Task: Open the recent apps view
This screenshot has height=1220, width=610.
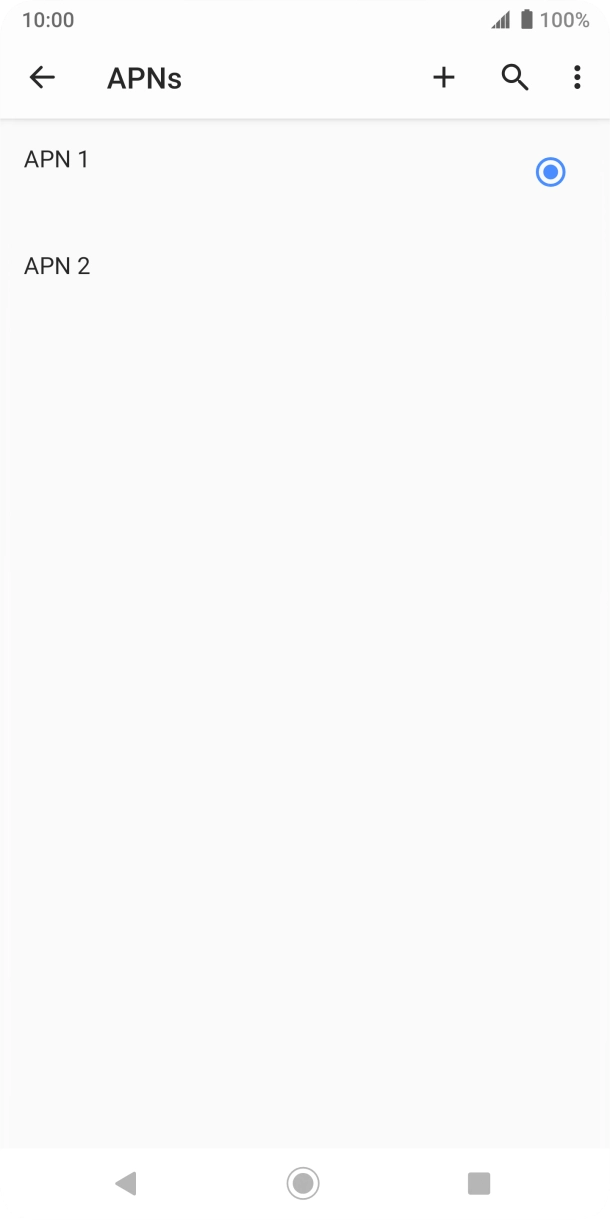Action: pos(479,1183)
